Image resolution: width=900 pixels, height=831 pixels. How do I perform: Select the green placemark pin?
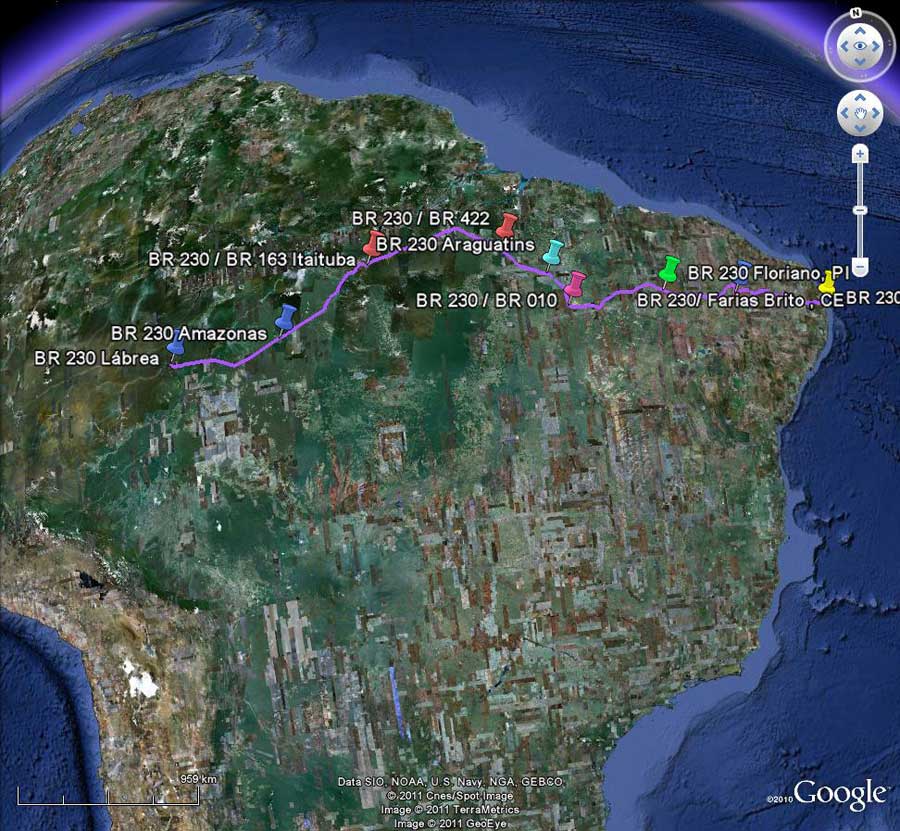click(669, 269)
